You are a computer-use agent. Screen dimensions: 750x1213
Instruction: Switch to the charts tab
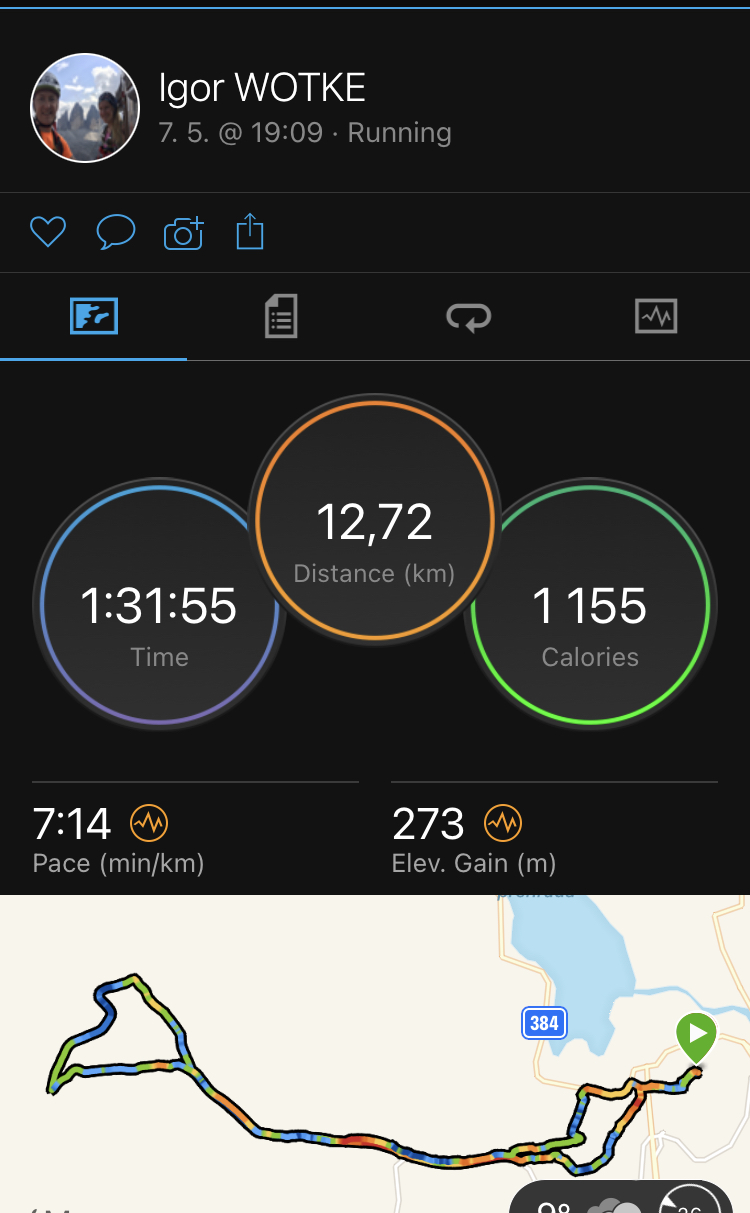tap(656, 317)
